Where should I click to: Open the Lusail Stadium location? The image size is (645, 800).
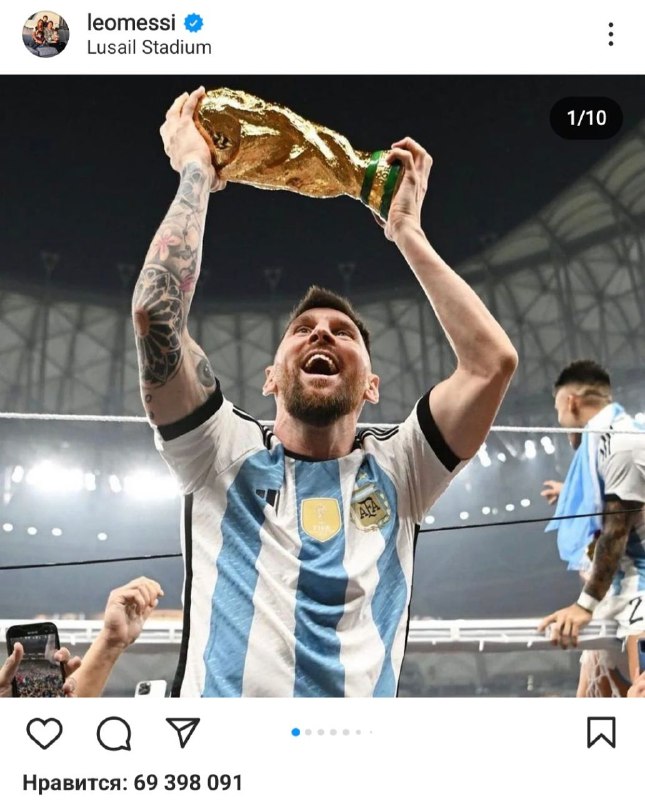point(149,47)
